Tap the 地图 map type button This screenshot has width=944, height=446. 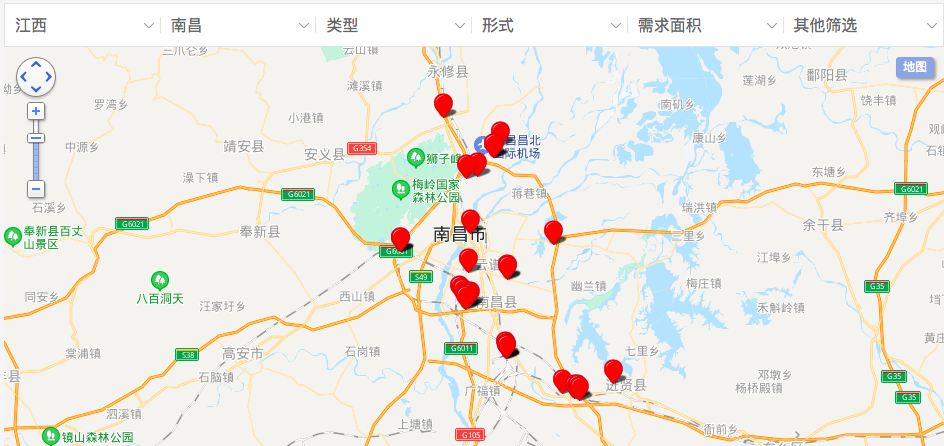coord(914,67)
